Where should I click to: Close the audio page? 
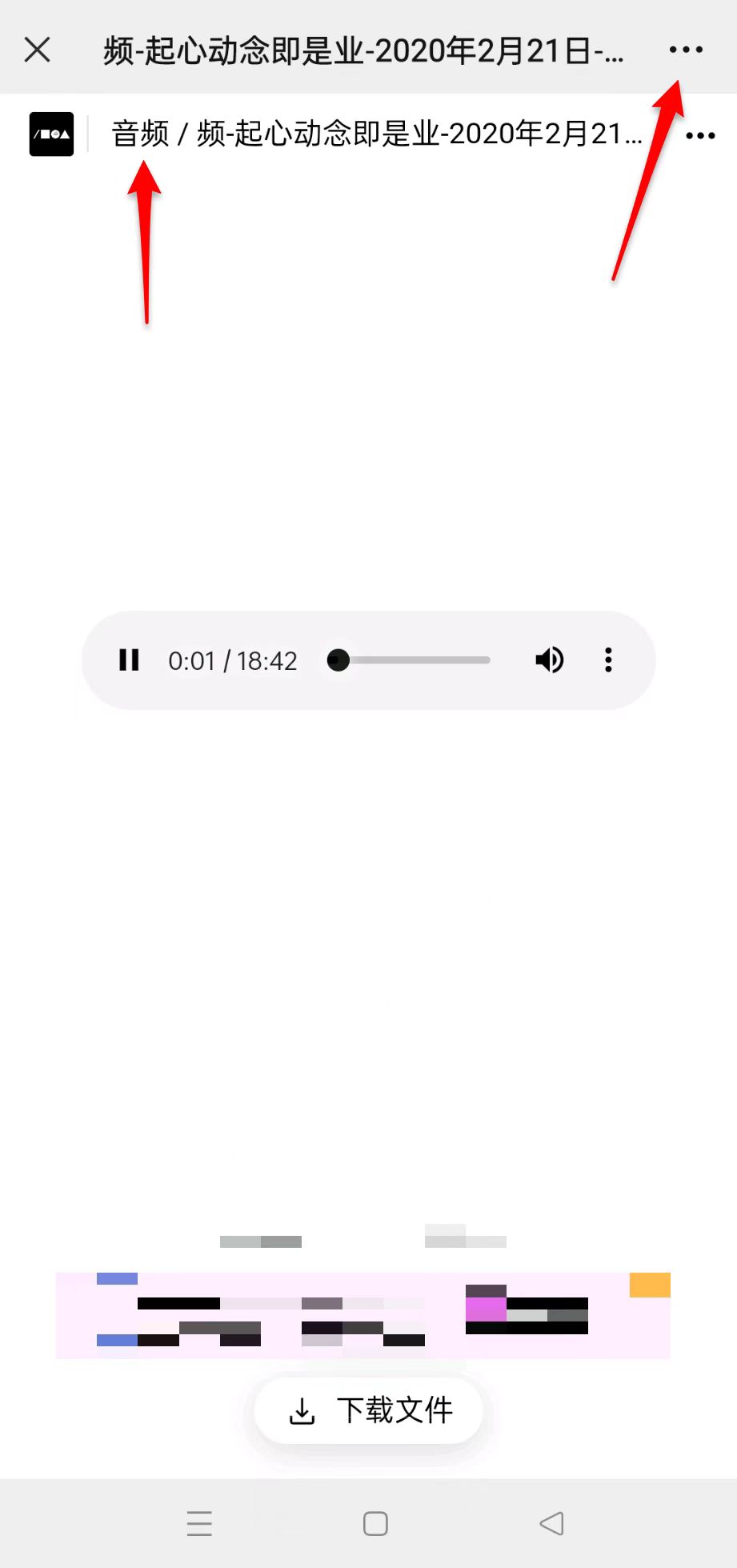38,50
